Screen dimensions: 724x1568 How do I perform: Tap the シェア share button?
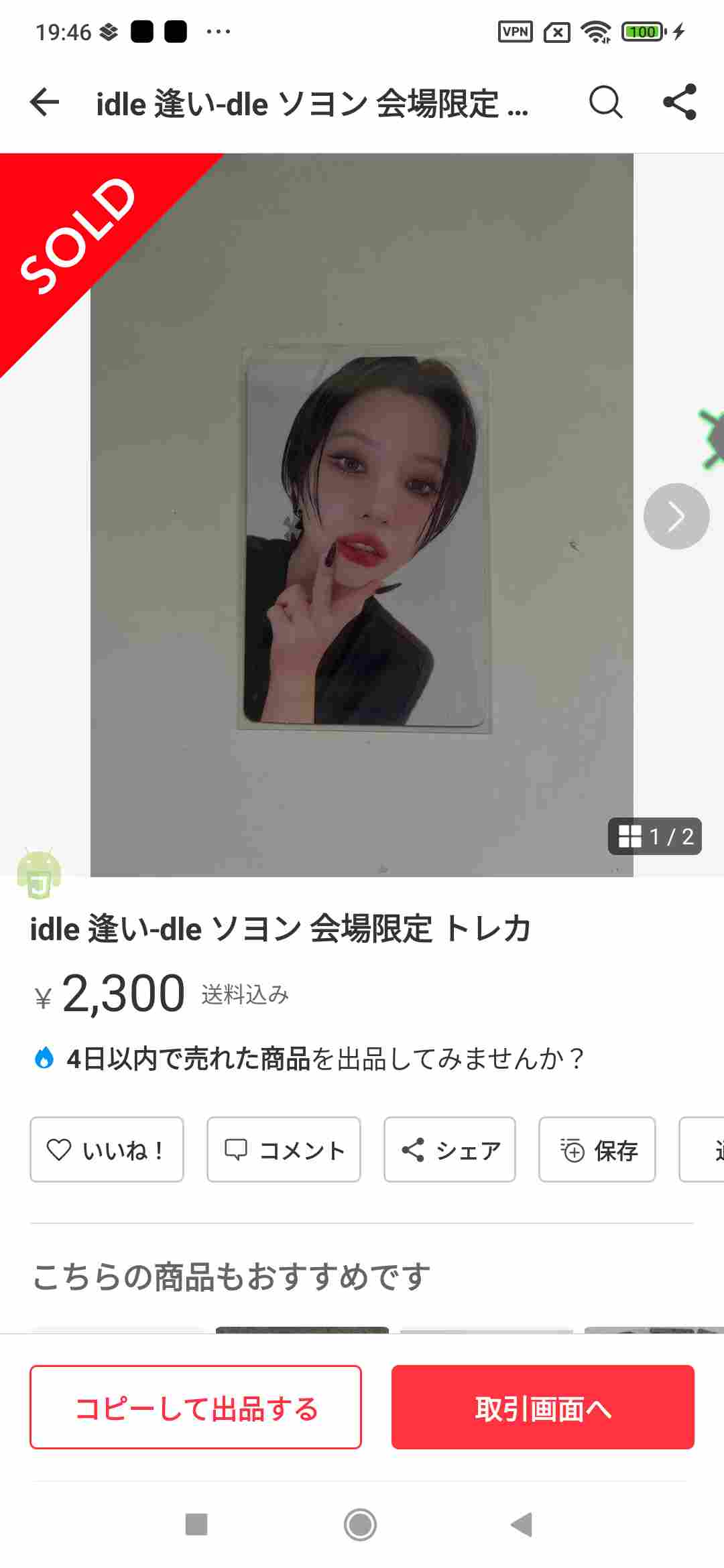[x=450, y=1149]
